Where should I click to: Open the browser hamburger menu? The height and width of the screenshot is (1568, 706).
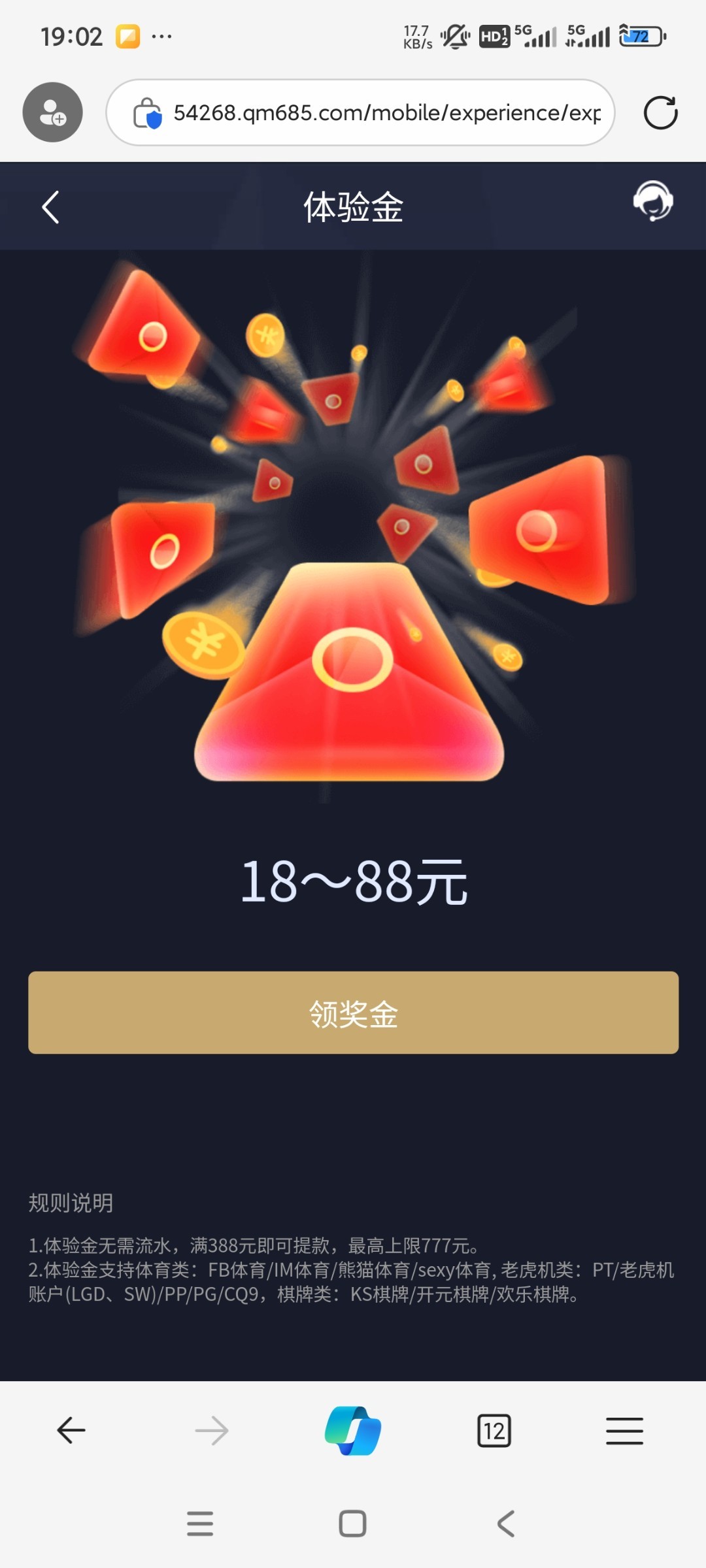[x=624, y=1431]
